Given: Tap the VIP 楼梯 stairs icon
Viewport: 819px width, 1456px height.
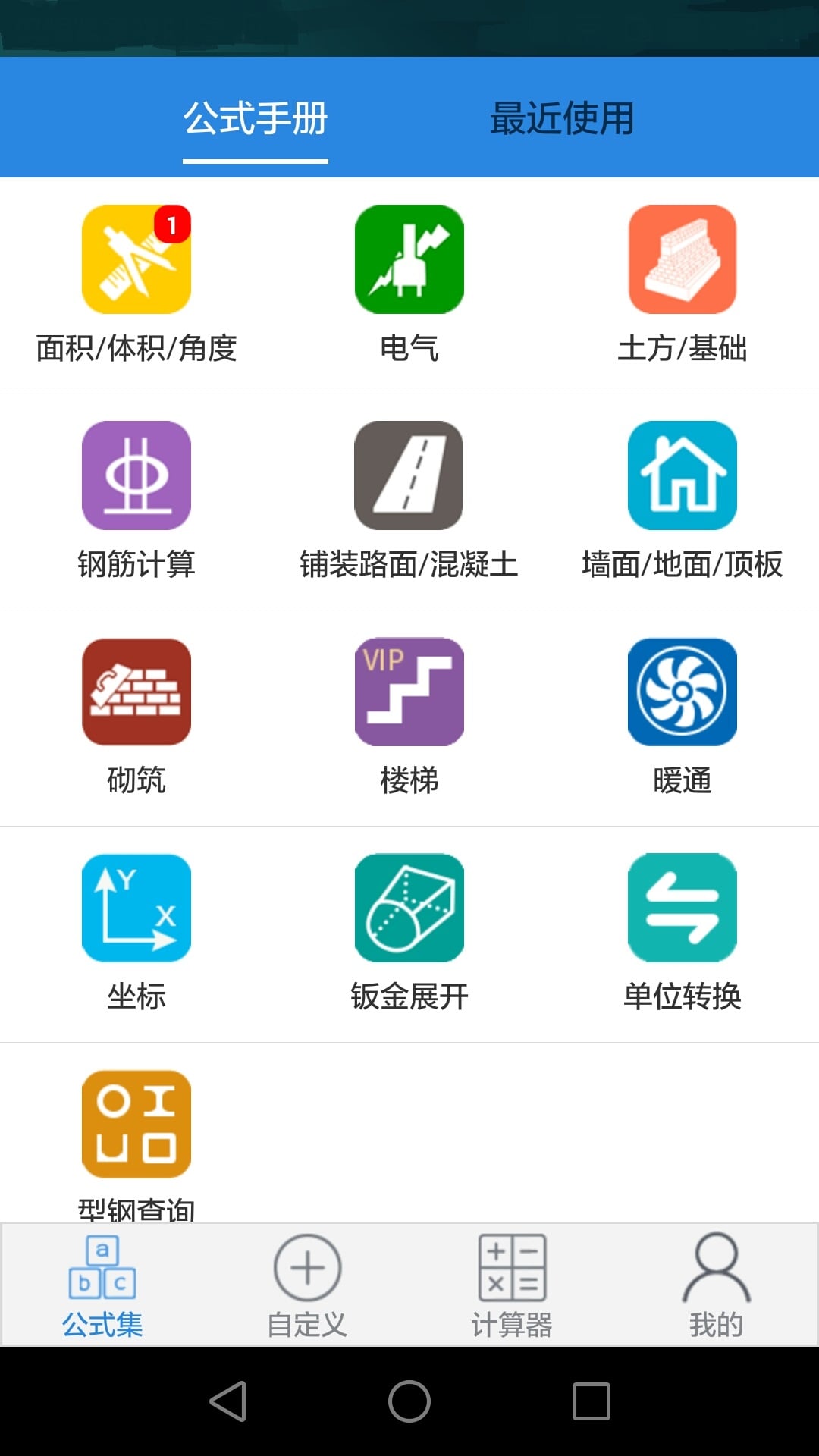Looking at the screenshot, I should [408, 692].
